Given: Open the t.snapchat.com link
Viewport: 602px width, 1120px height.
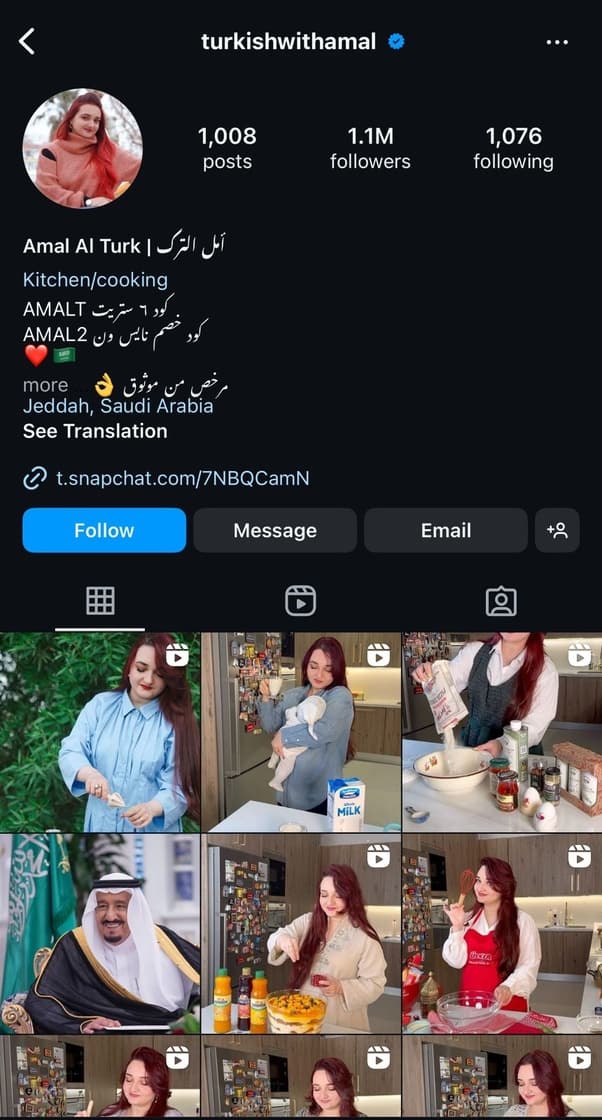Looking at the screenshot, I should [x=182, y=478].
